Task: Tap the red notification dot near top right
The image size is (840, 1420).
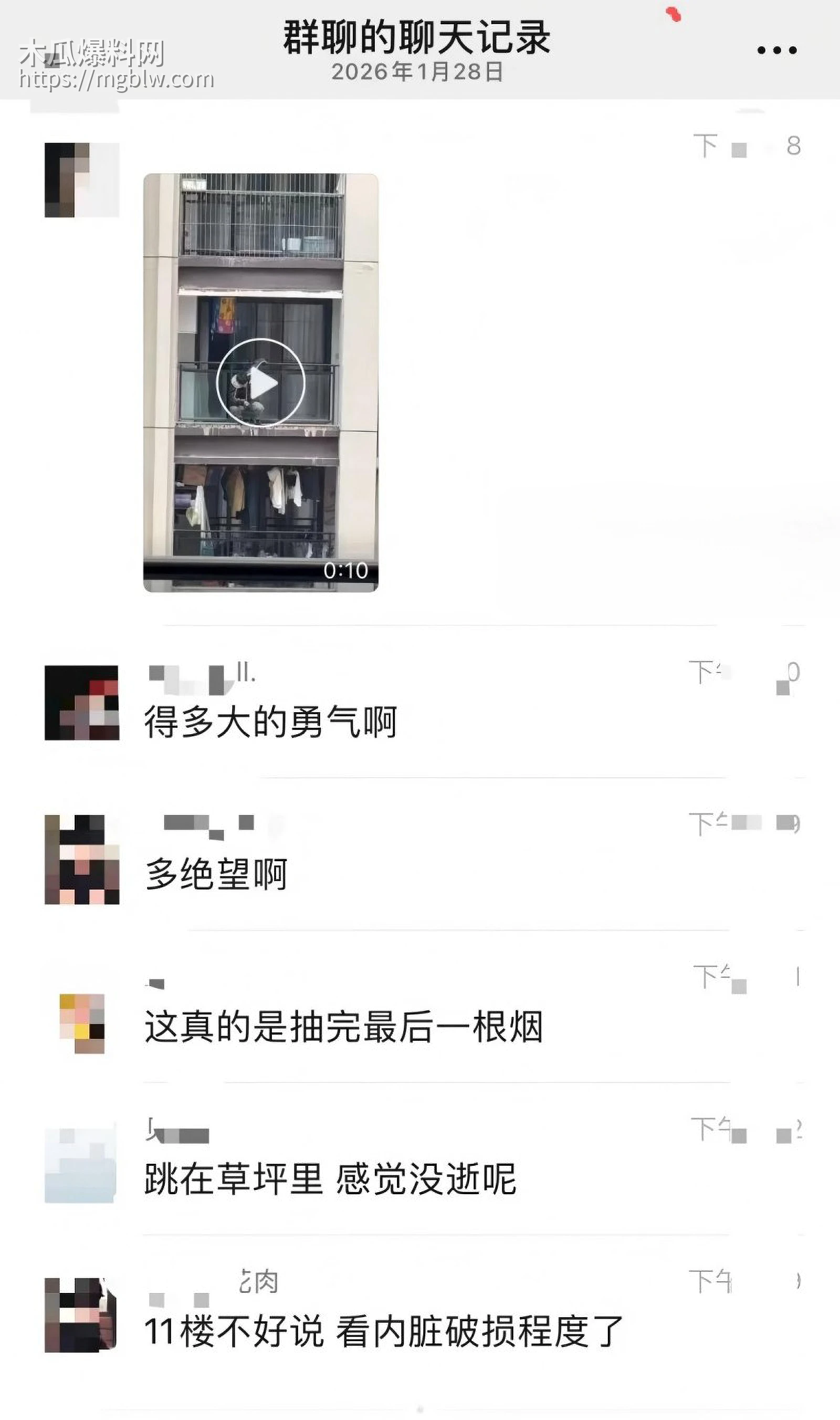Action: pyautogui.click(x=673, y=13)
